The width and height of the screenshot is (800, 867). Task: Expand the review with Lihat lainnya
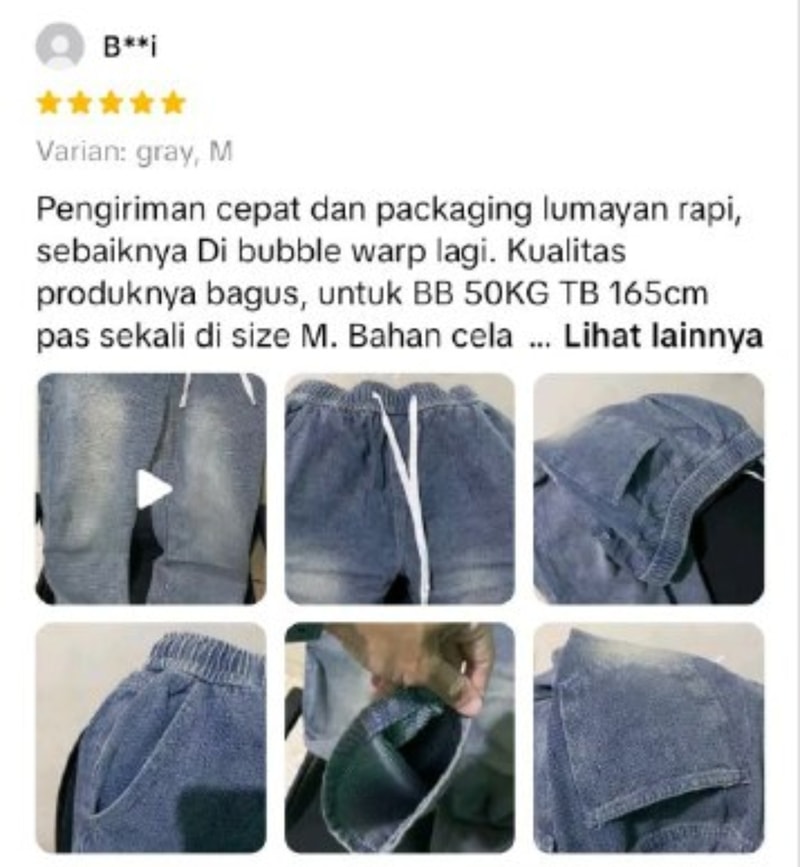click(663, 337)
